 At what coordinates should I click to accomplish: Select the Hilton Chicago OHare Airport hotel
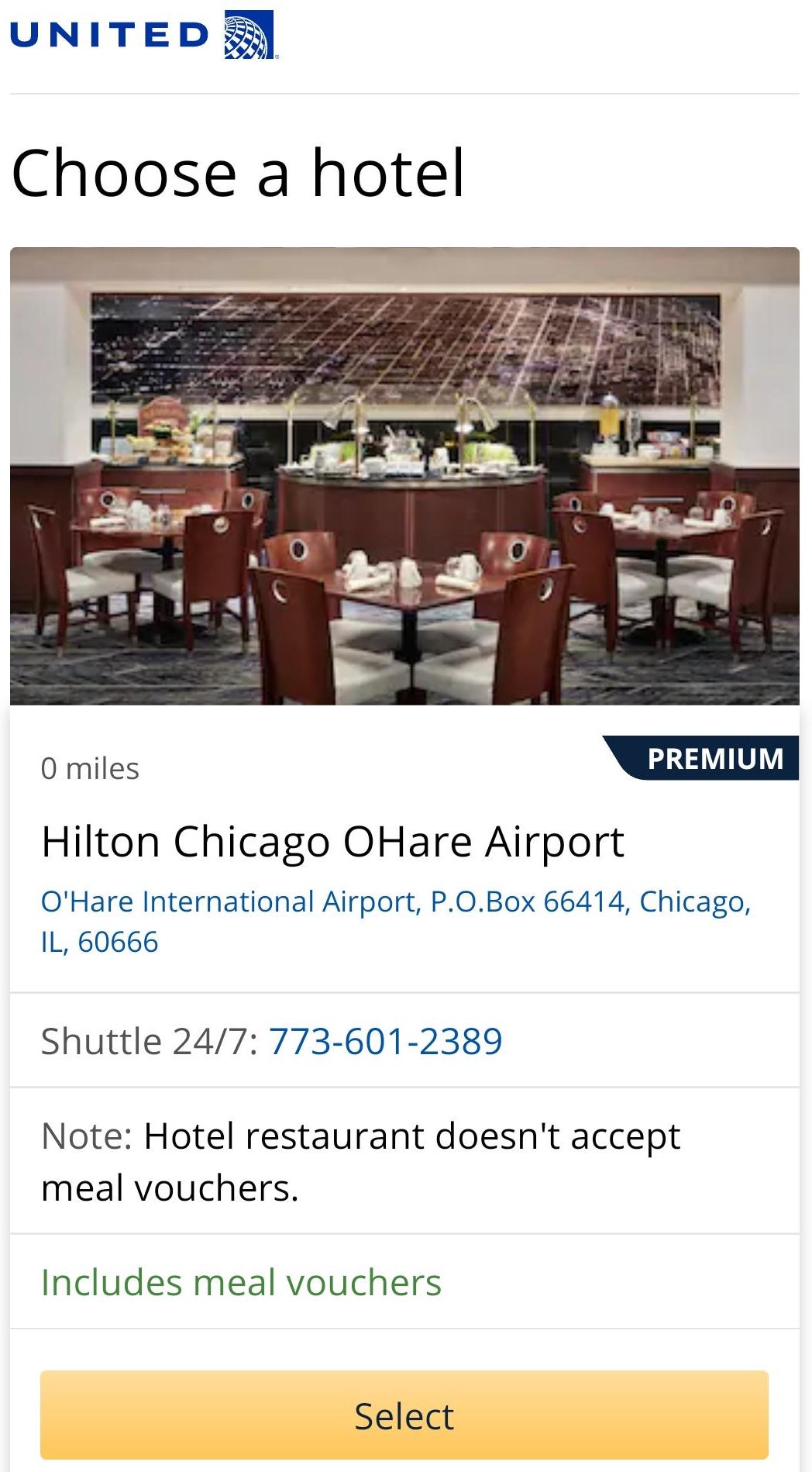click(404, 1415)
